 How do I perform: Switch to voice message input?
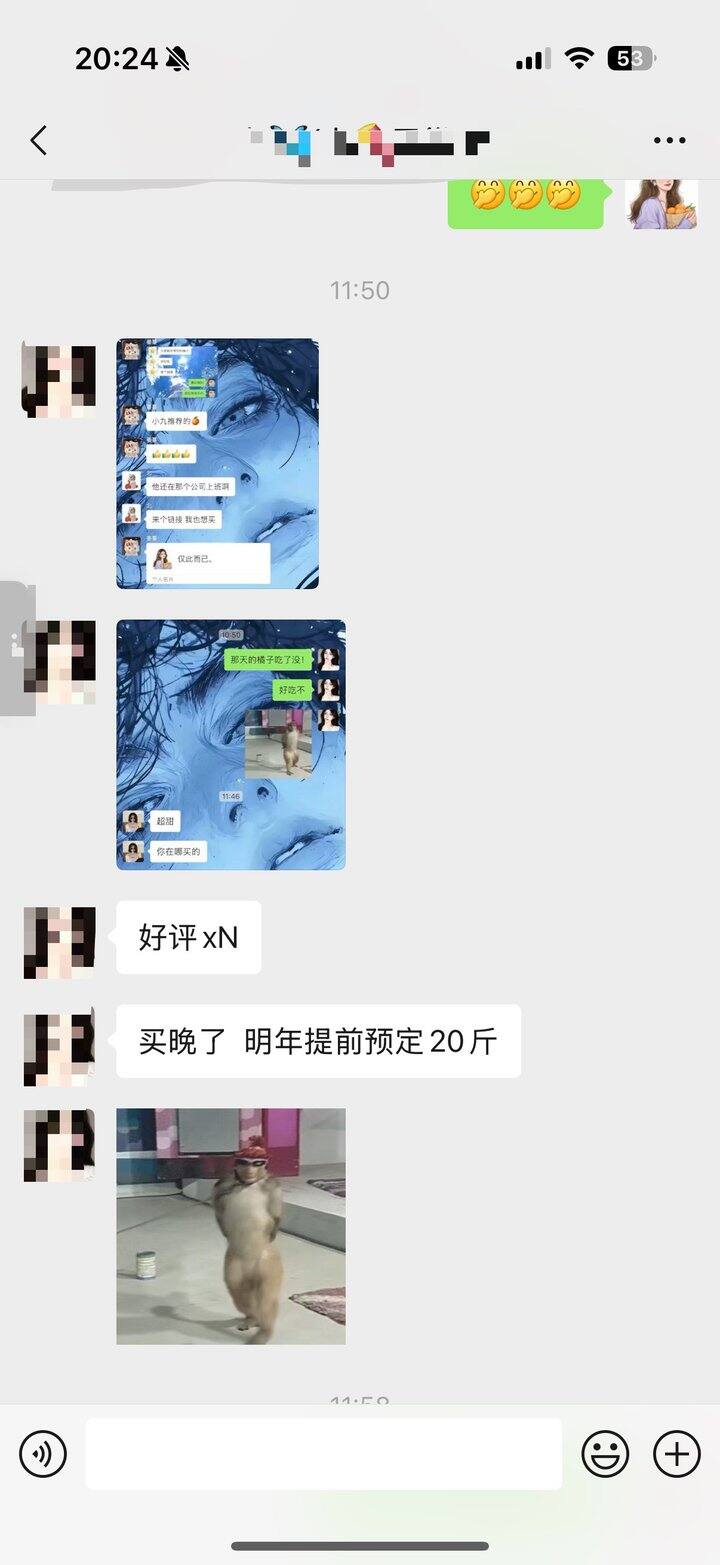43,1453
